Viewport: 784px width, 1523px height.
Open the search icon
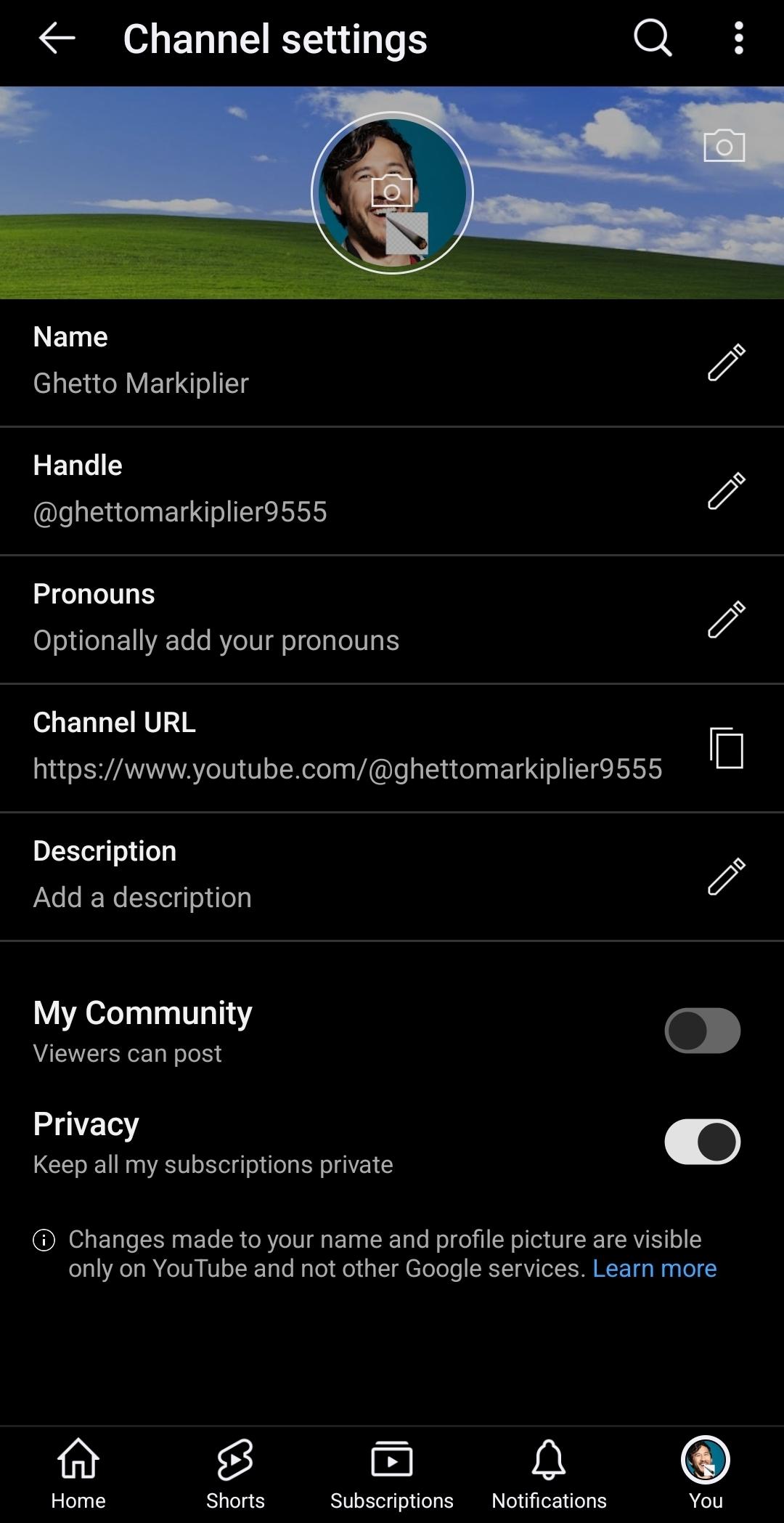(x=652, y=38)
